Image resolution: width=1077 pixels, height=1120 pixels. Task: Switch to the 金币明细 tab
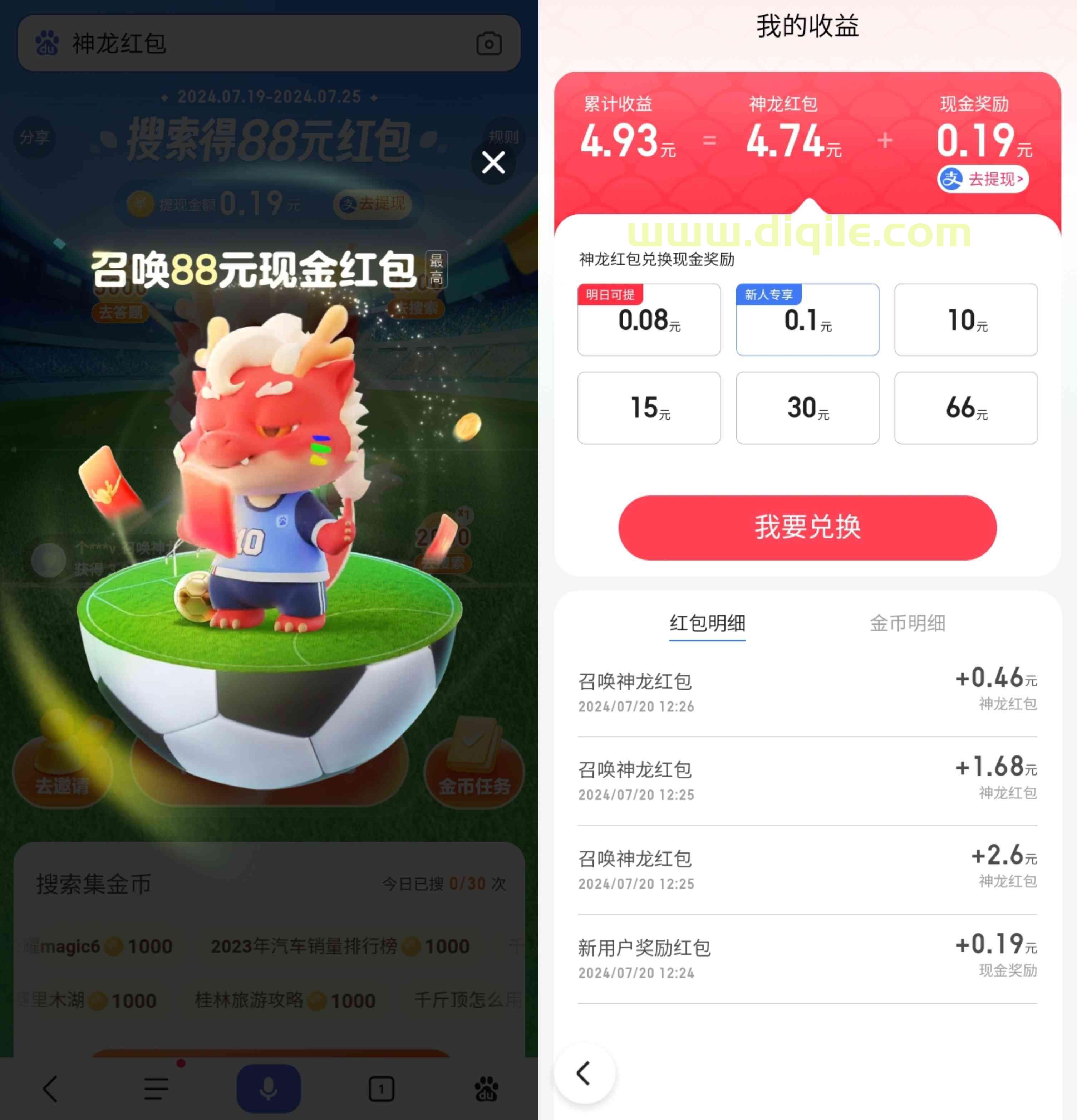(x=907, y=623)
